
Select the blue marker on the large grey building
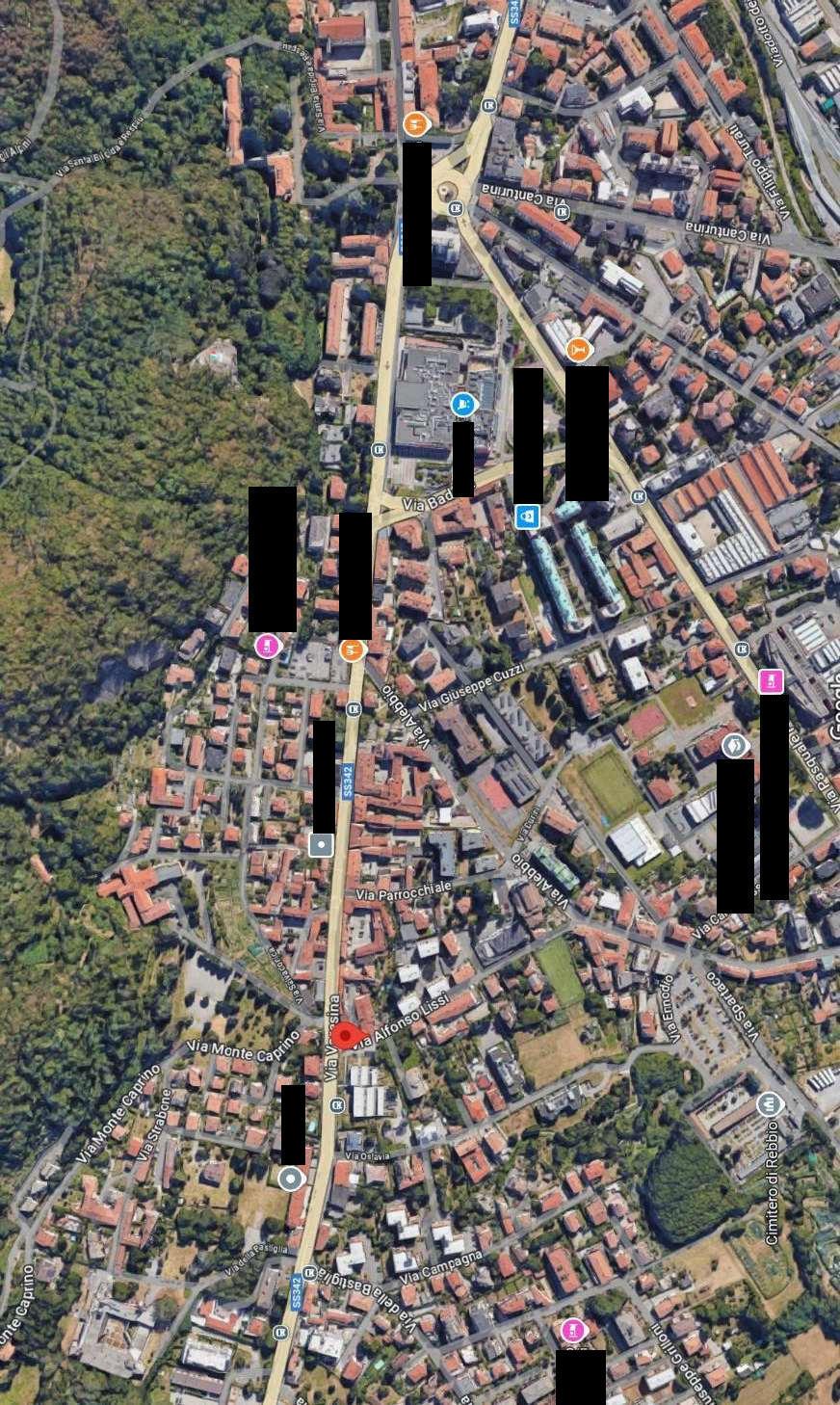pos(463,404)
